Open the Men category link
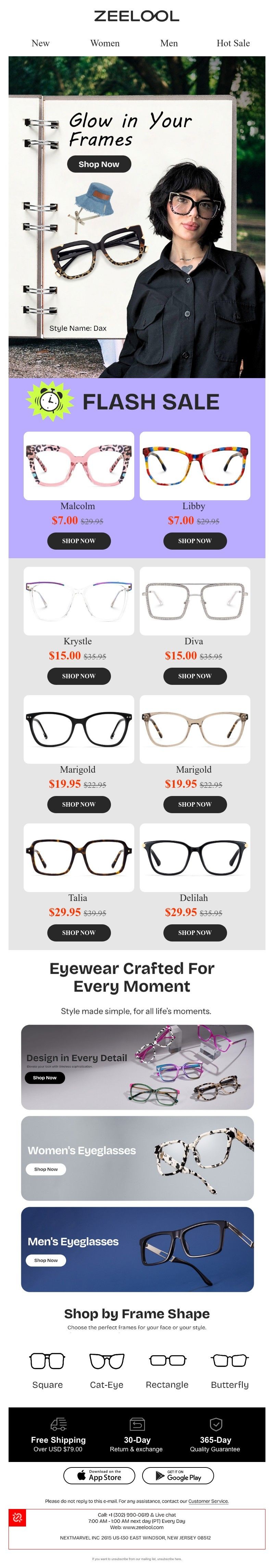The image size is (274, 1568). pyautogui.click(x=169, y=43)
